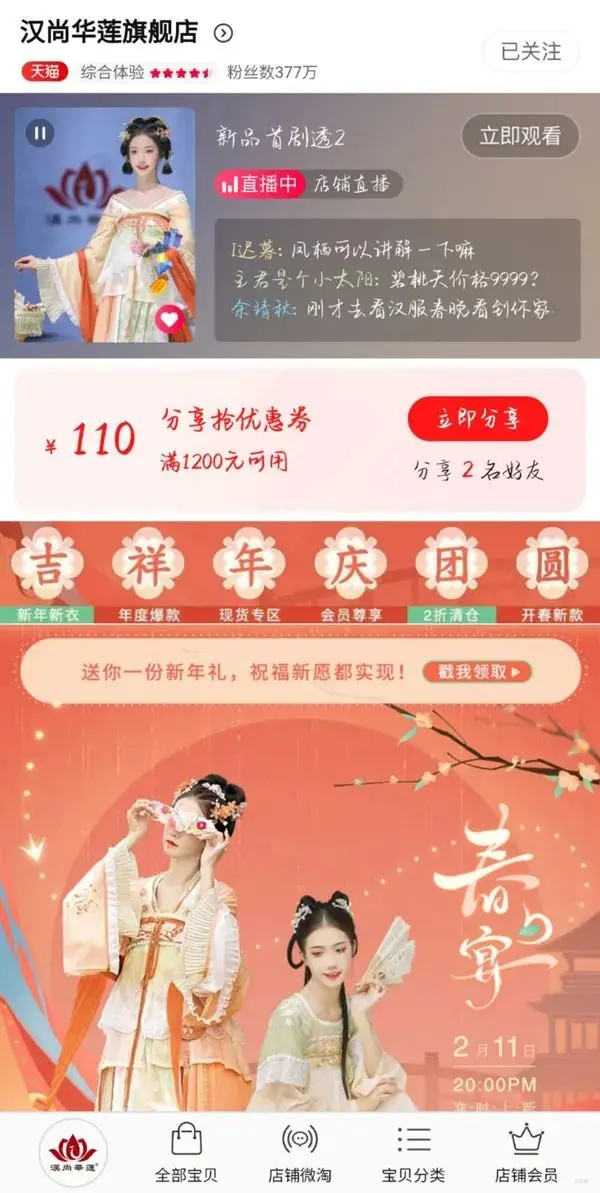This screenshot has width=600, height=1193.
Task: Open the 店铺会员 membership tab
Action: pyautogui.click(x=526, y=1152)
